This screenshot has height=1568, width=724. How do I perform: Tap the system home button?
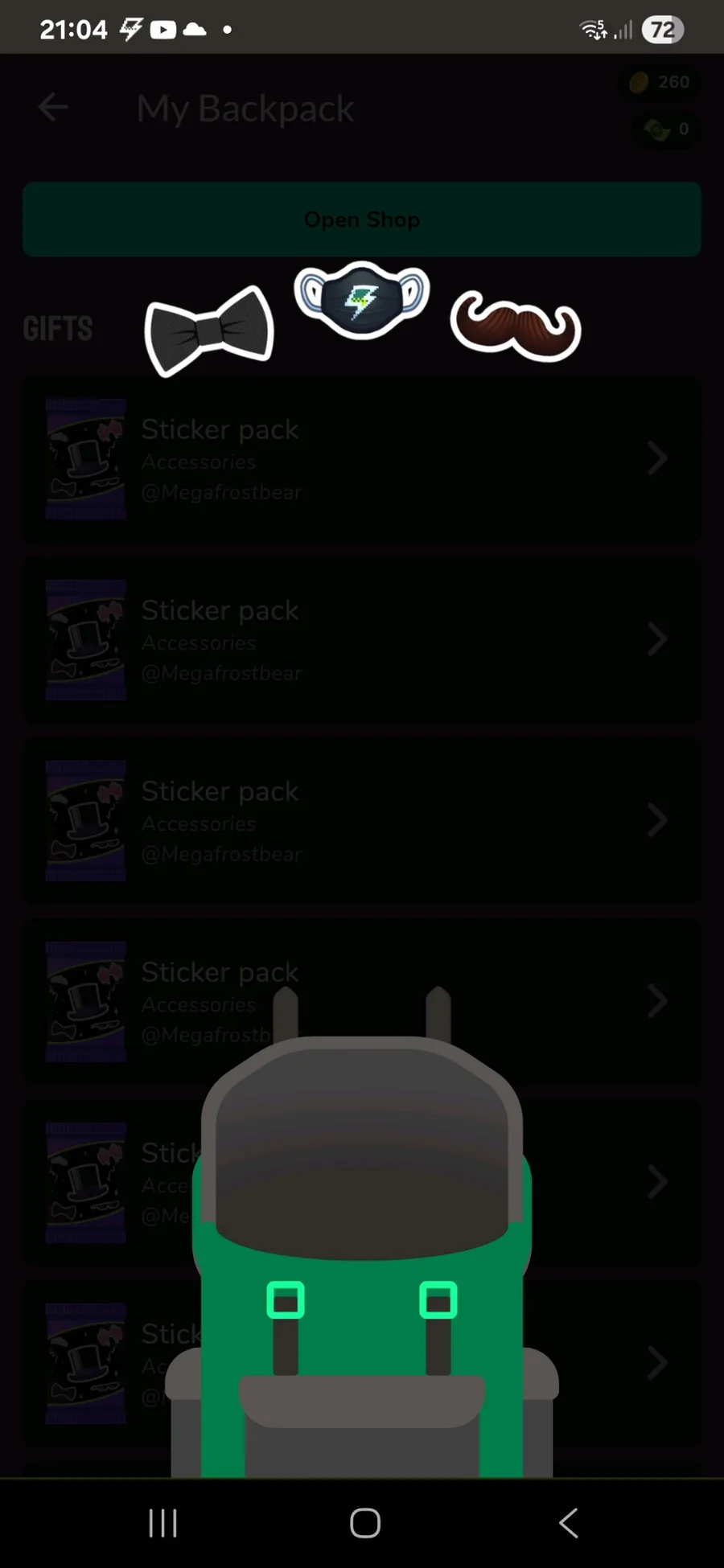pos(365,1522)
